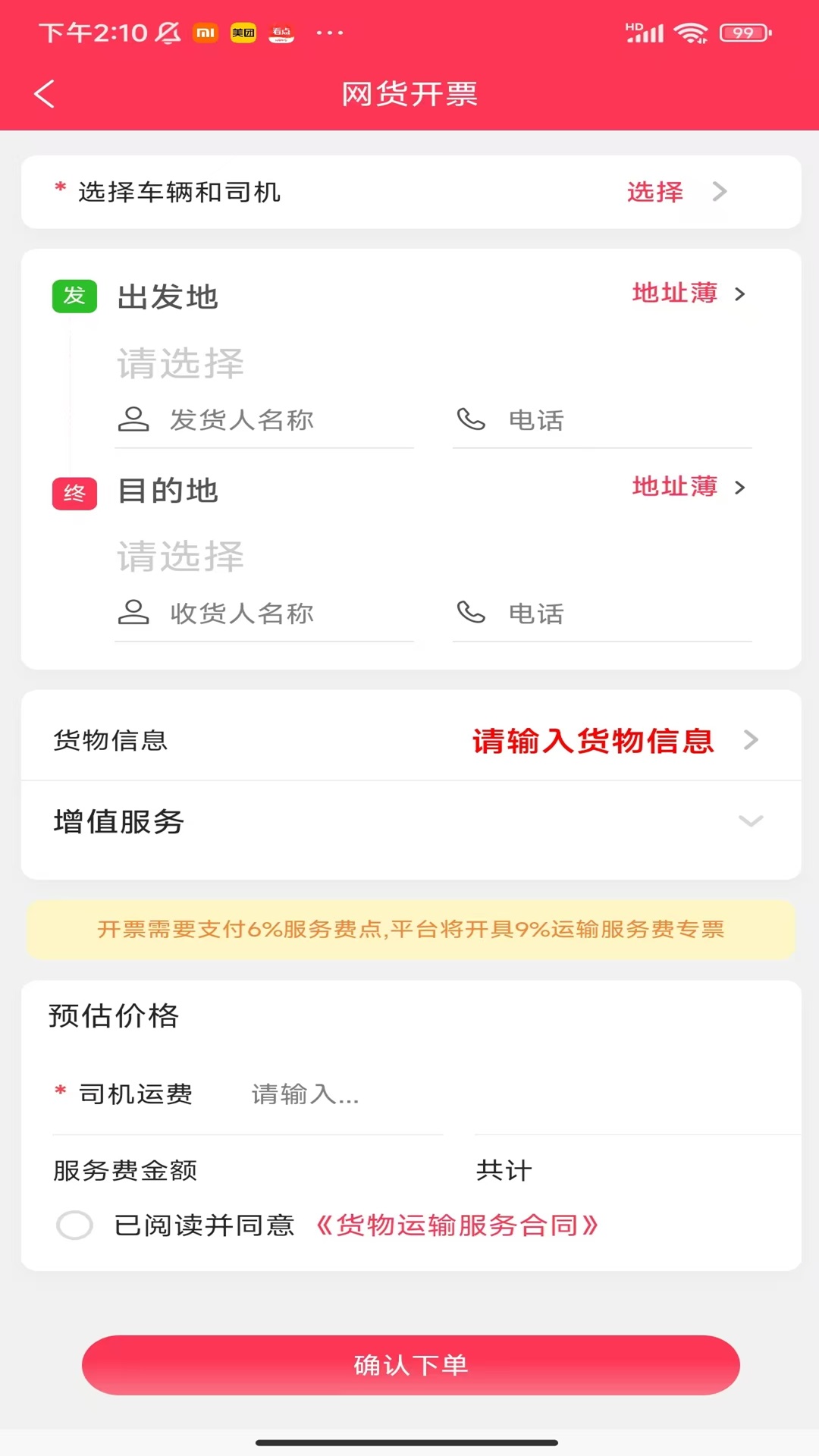Tap the red 终 destination badge icon
The height and width of the screenshot is (1456, 819).
click(74, 493)
